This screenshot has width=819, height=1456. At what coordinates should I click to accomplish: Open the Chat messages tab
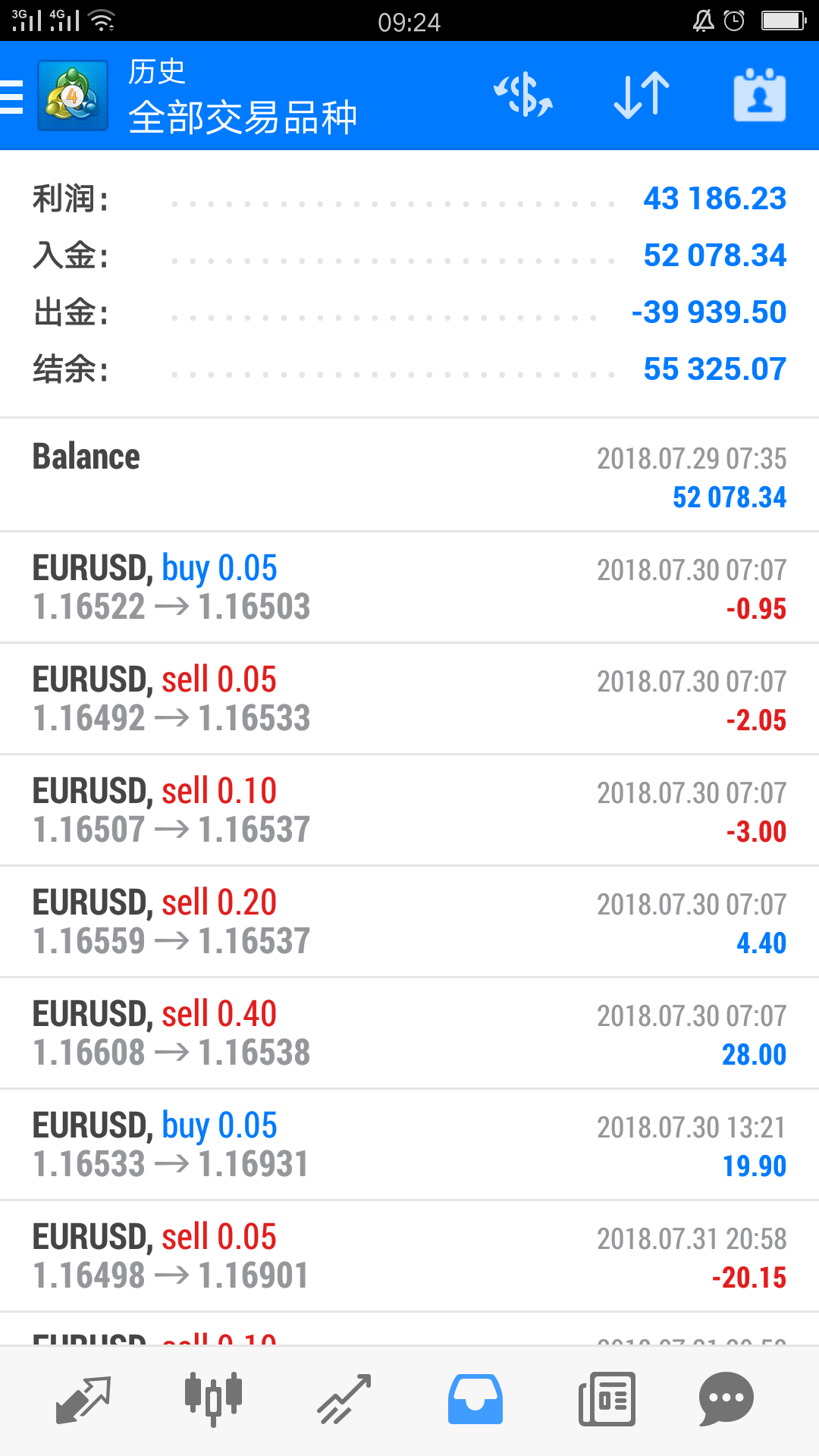point(726,1399)
